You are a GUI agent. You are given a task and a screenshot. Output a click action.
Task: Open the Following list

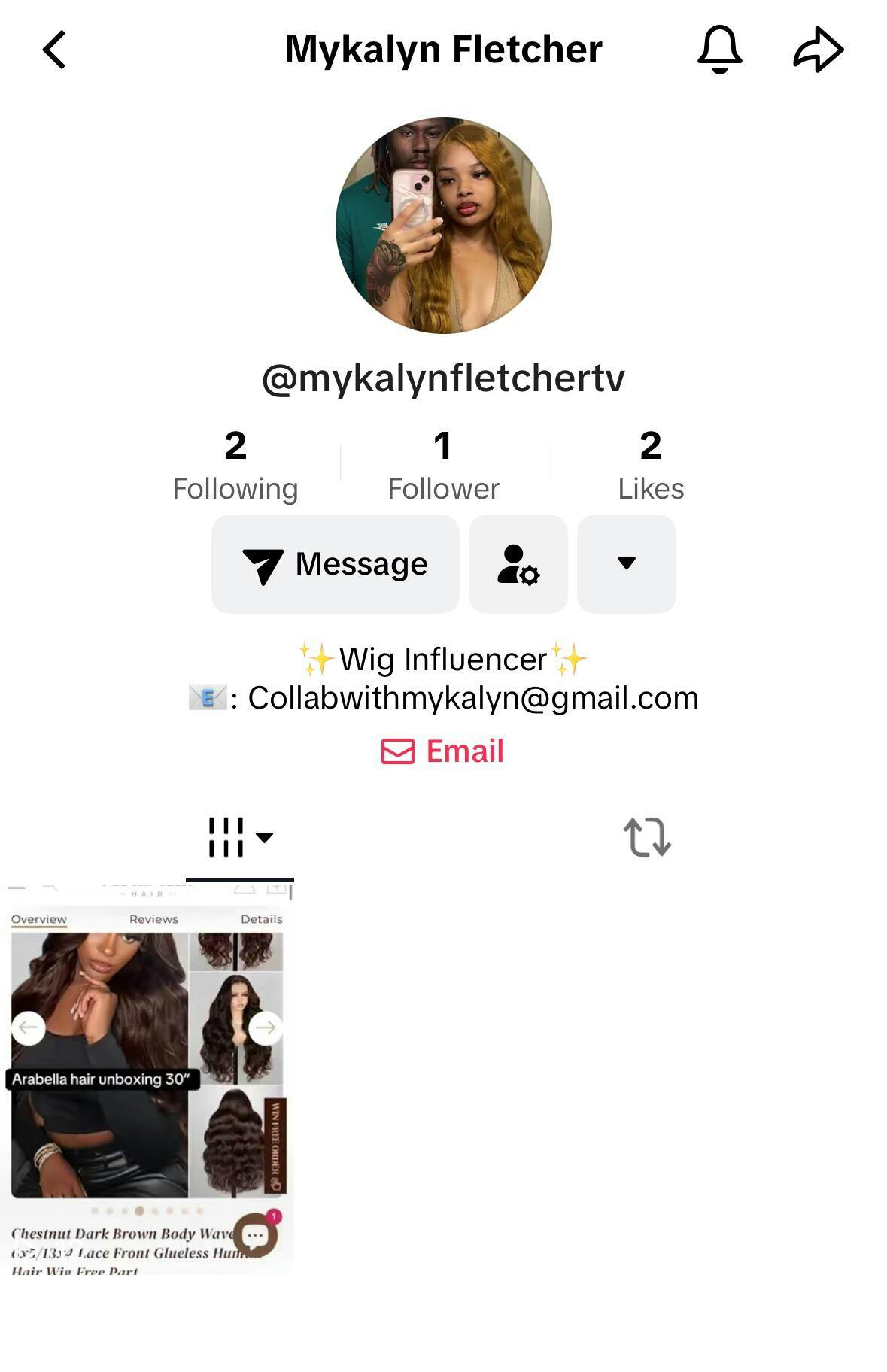(x=235, y=465)
